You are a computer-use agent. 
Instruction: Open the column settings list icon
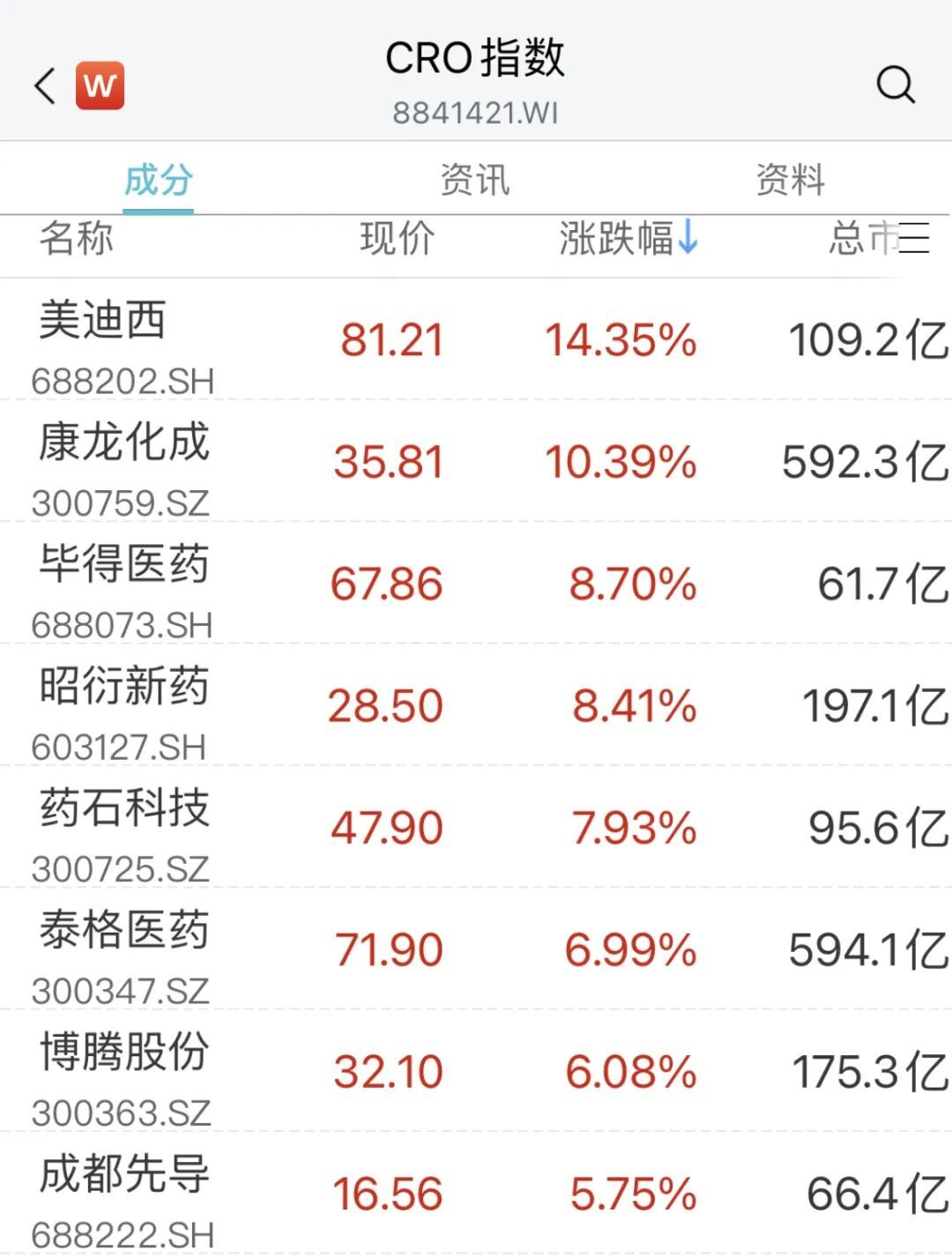click(x=914, y=239)
